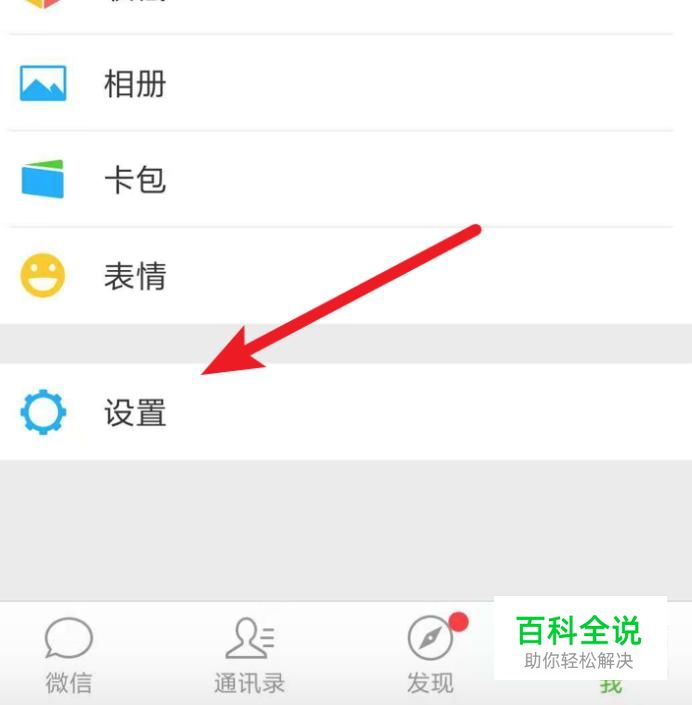Open the 卡包 (Cards) row
Screen dimensions: 692x705
click(135, 180)
